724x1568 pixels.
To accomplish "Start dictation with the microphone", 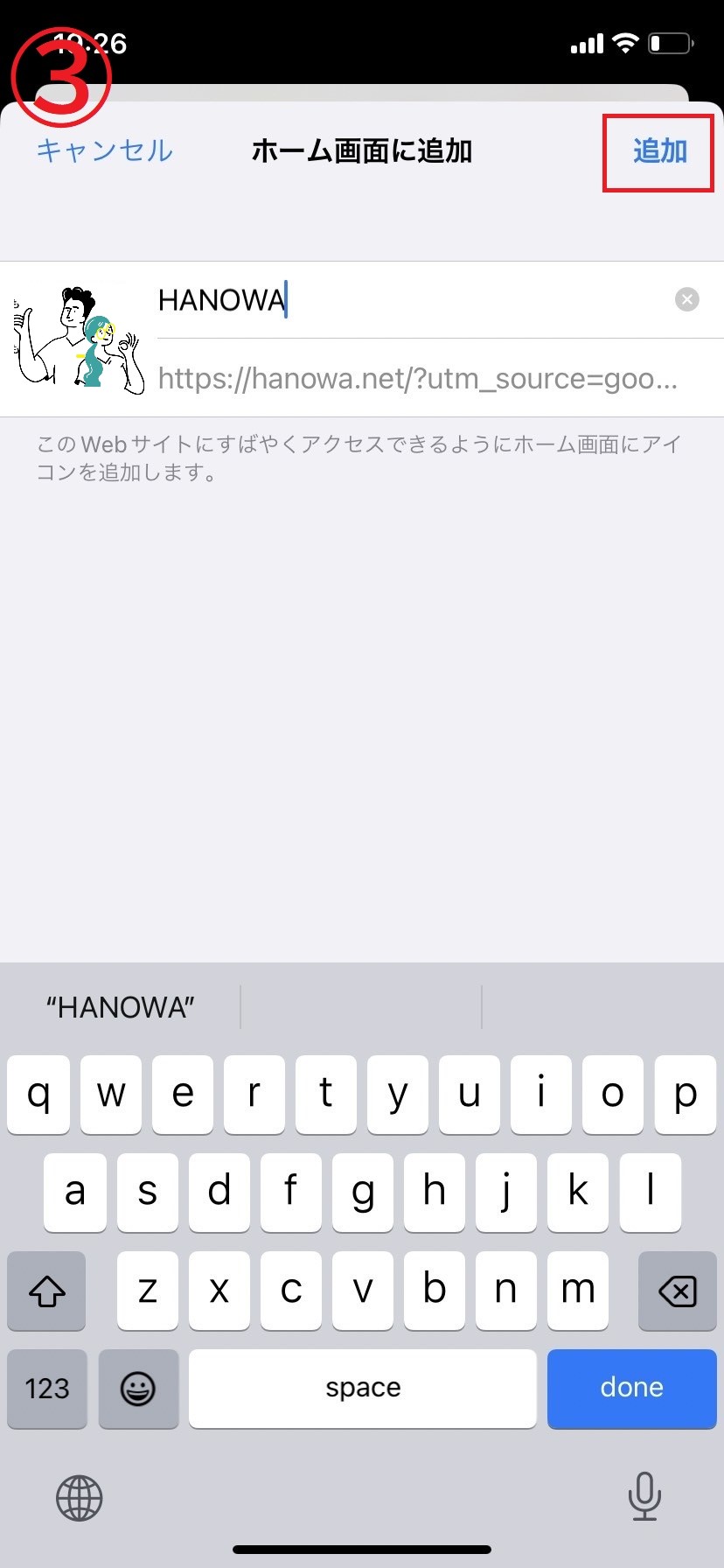I will pos(644,1496).
